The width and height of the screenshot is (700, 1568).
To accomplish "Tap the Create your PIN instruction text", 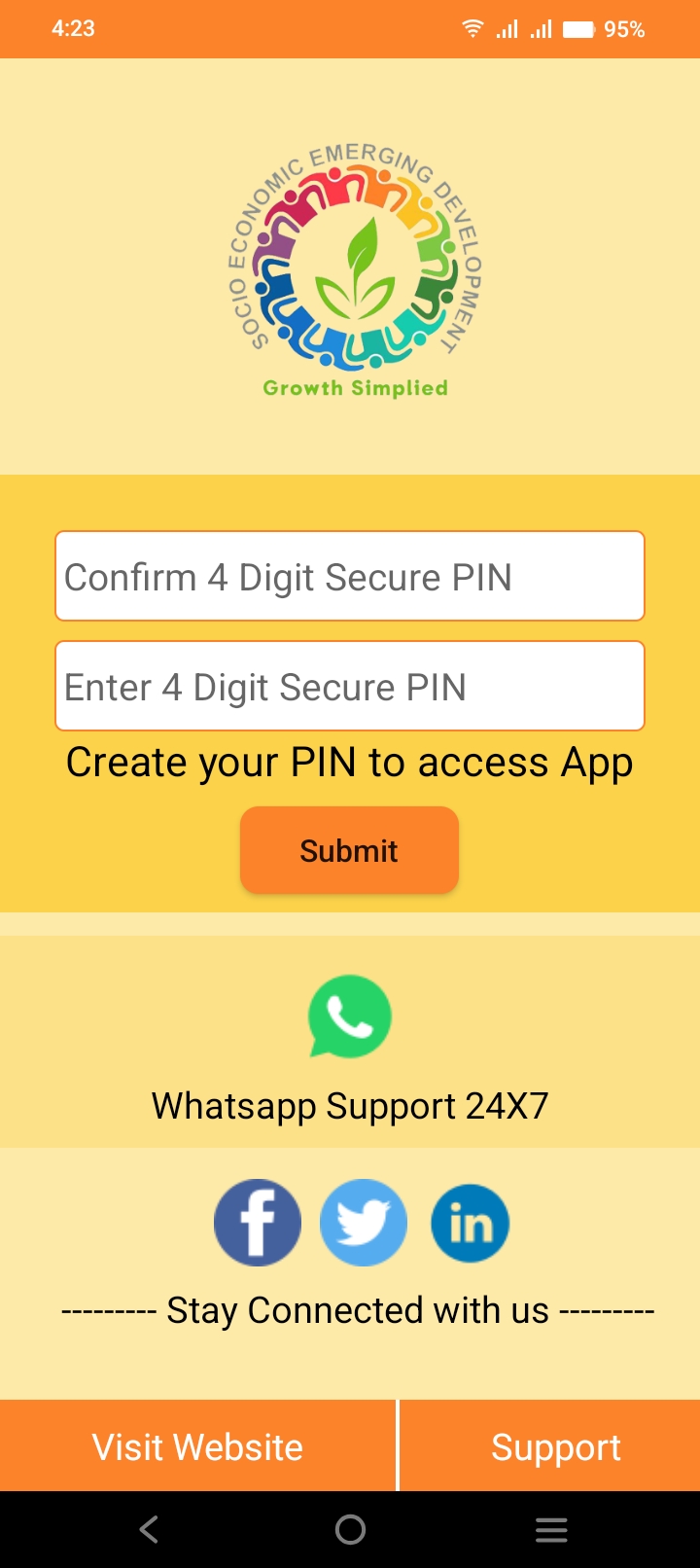I will pyautogui.click(x=350, y=762).
